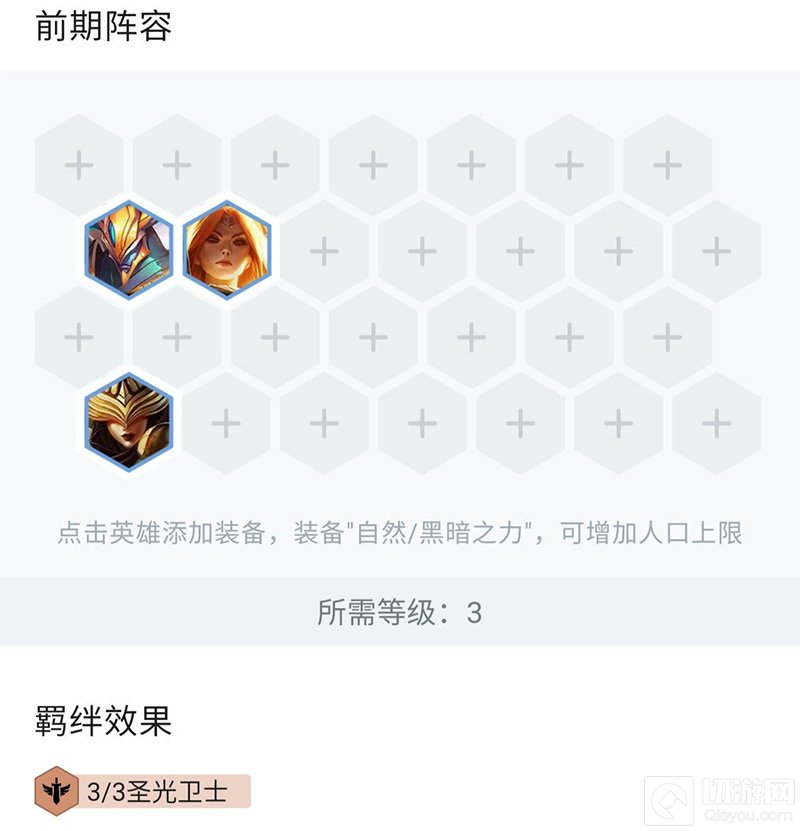Select the gold-helmeted hero with the dark face
Image resolution: width=800 pixels, height=831 pixels.
(x=129, y=423)
